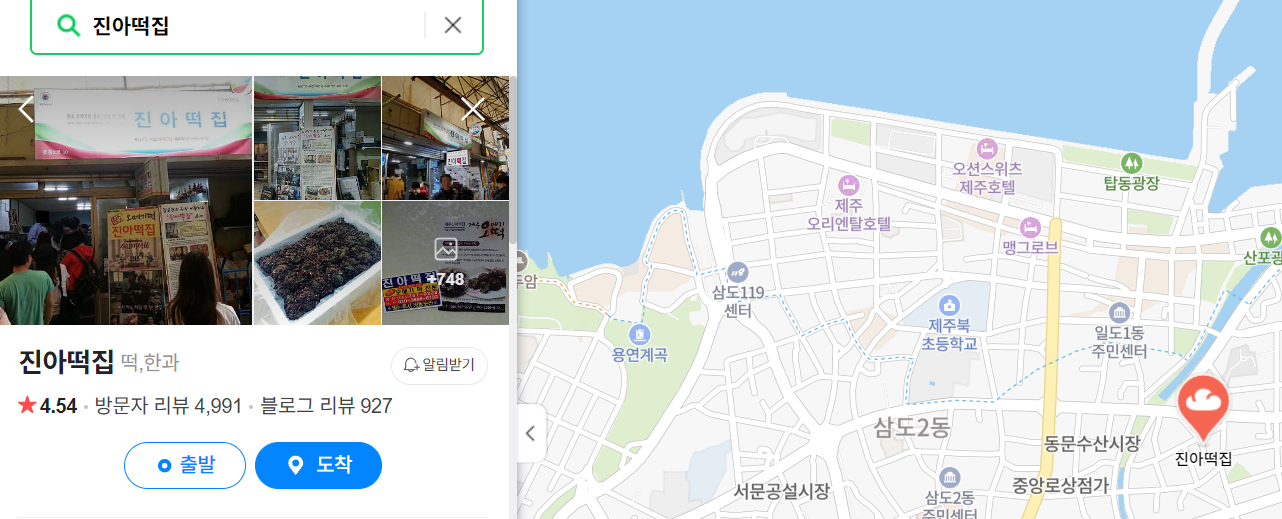Close the place detail panel
Image resolution: width=1282 pixels, height=519 pixels.
point(473,110)
